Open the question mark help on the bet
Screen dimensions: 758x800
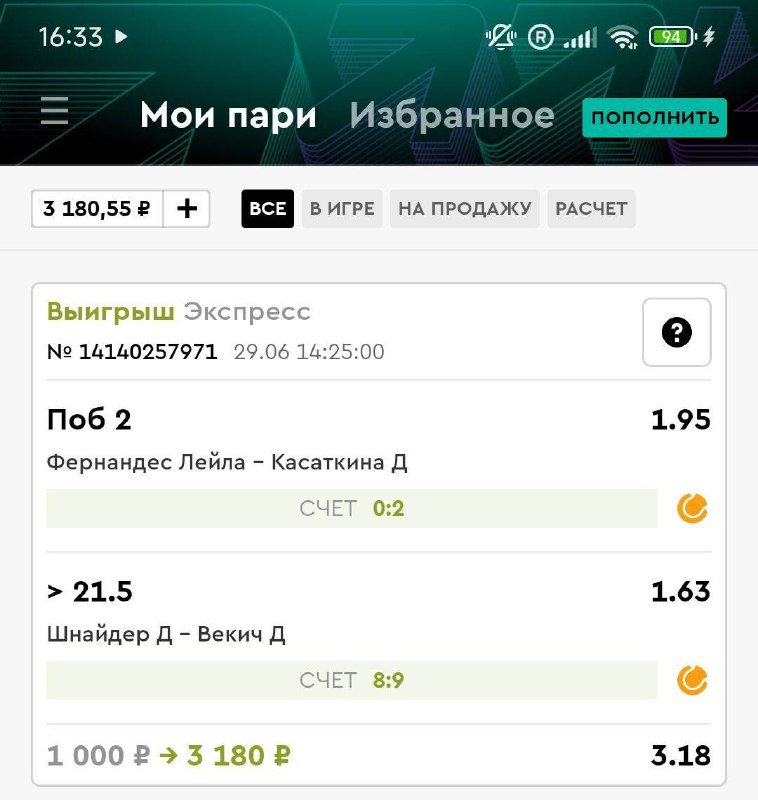[677, 333]
